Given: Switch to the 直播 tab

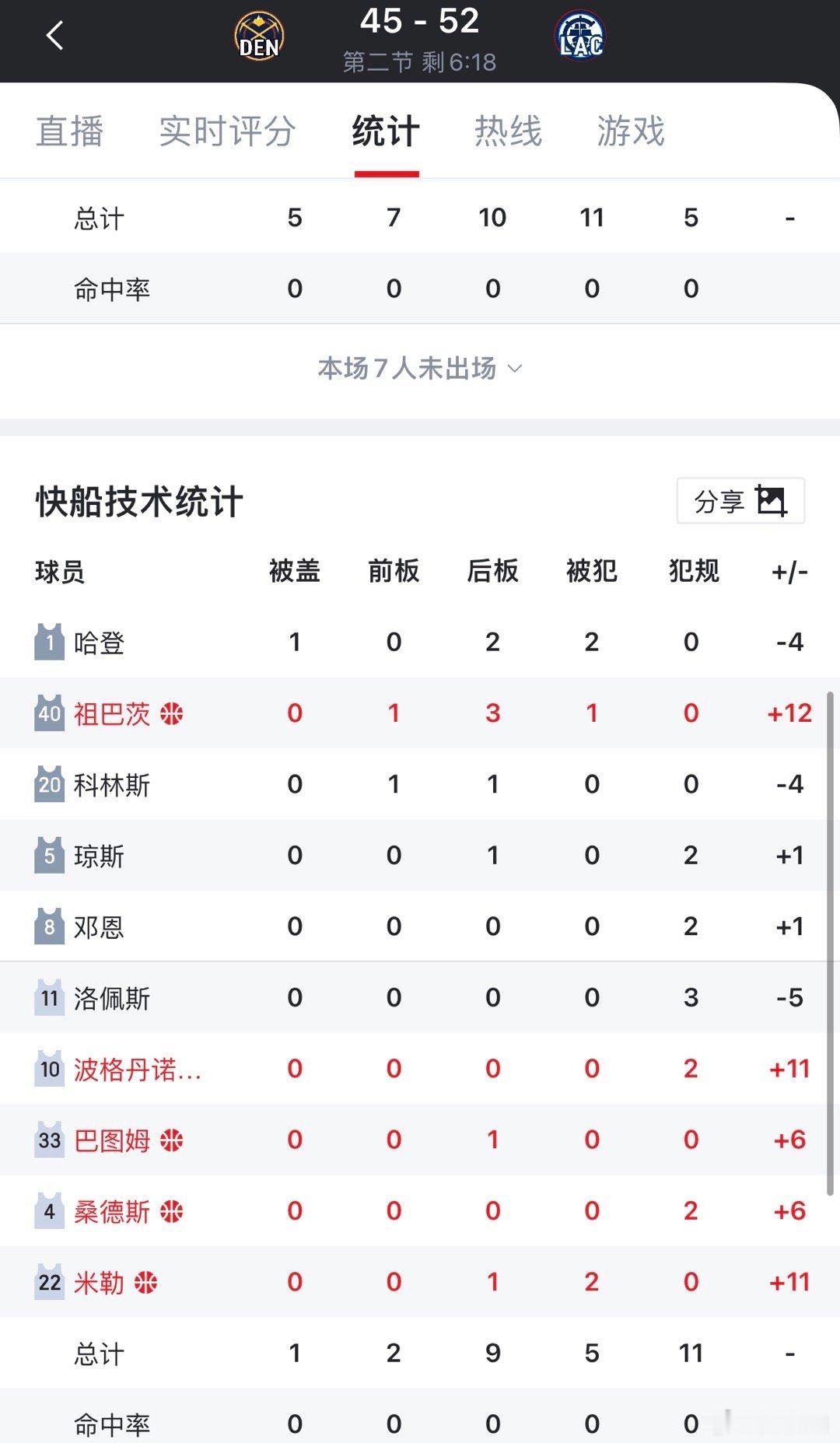Looking at the screenshot, I should pyautogui.click(x=68, y=131).
